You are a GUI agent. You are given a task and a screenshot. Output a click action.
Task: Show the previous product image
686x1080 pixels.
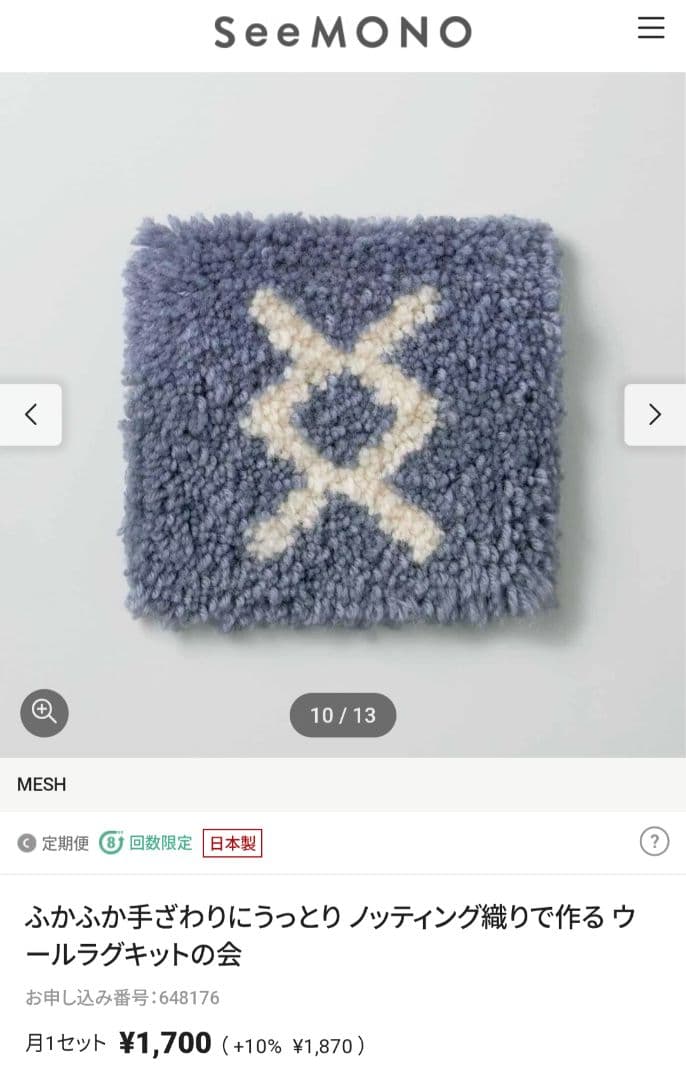(31, 414)
